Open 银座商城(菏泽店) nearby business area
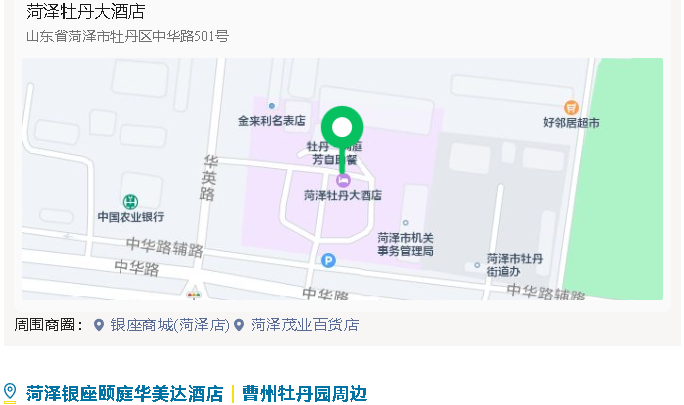 169,325
